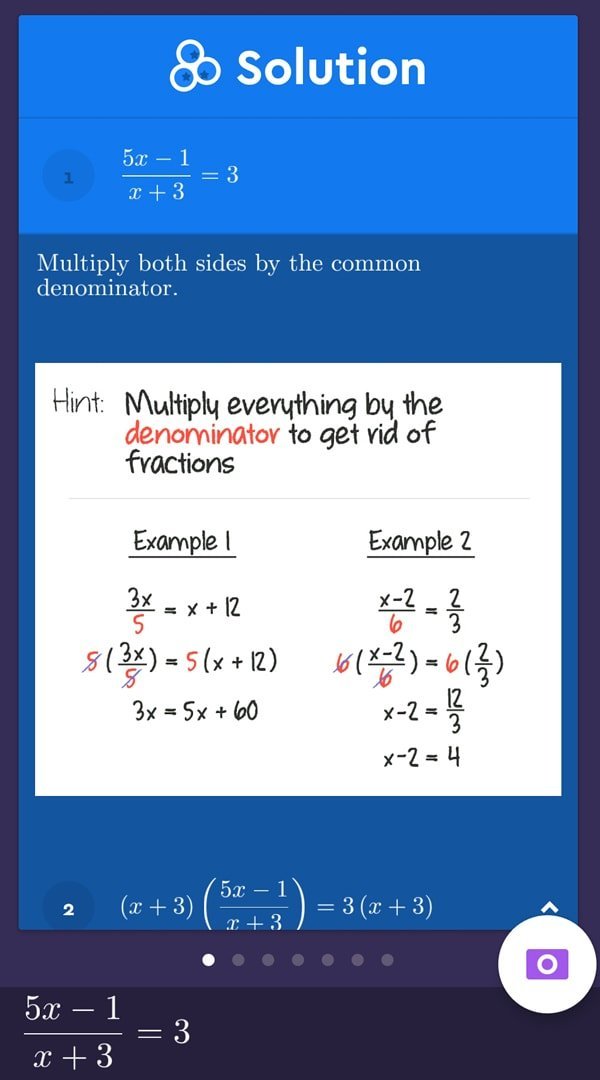
Task: Open the multiply-by-denominator hint card
Action: tap(298, 579)
